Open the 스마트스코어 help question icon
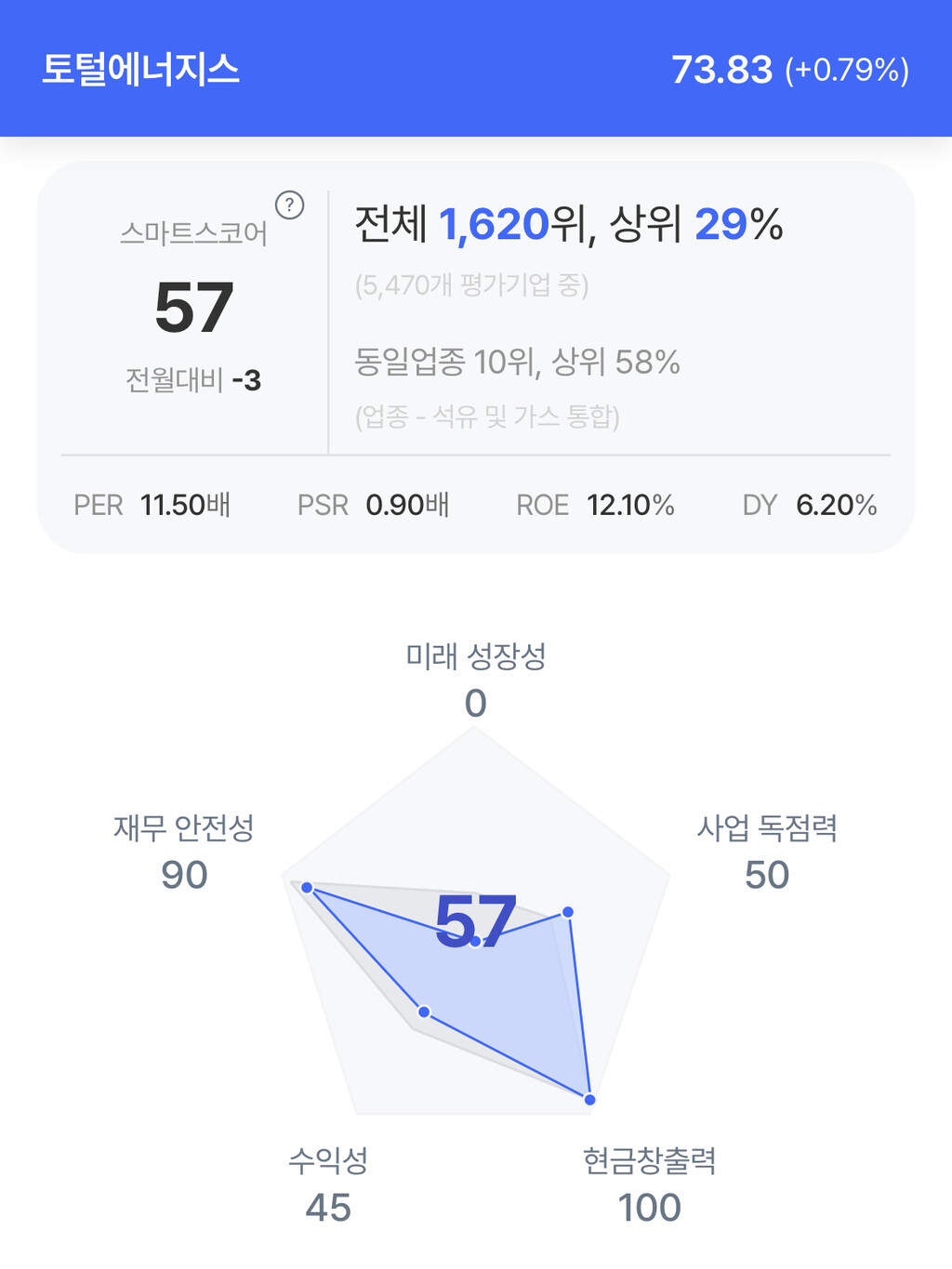Screen dimensions: 952x1269 pos(290,205)
